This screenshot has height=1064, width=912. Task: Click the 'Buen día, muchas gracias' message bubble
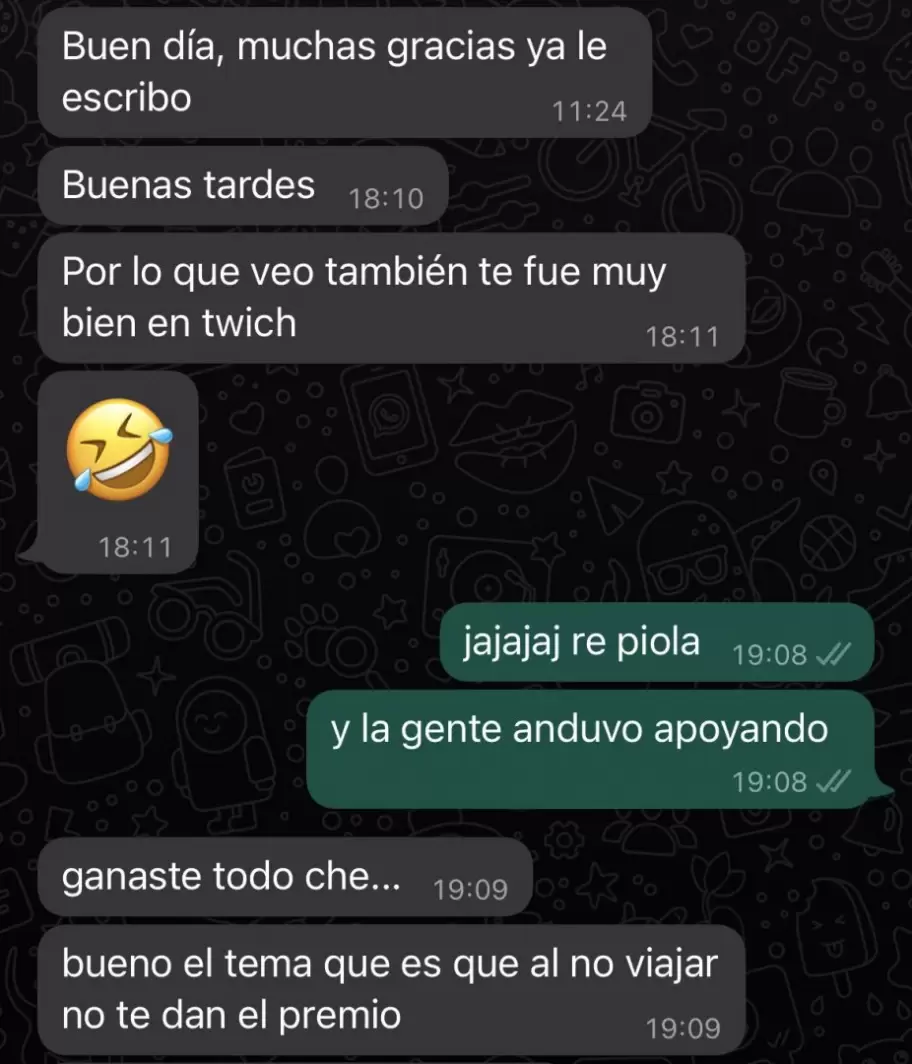[x=340, y=70]
